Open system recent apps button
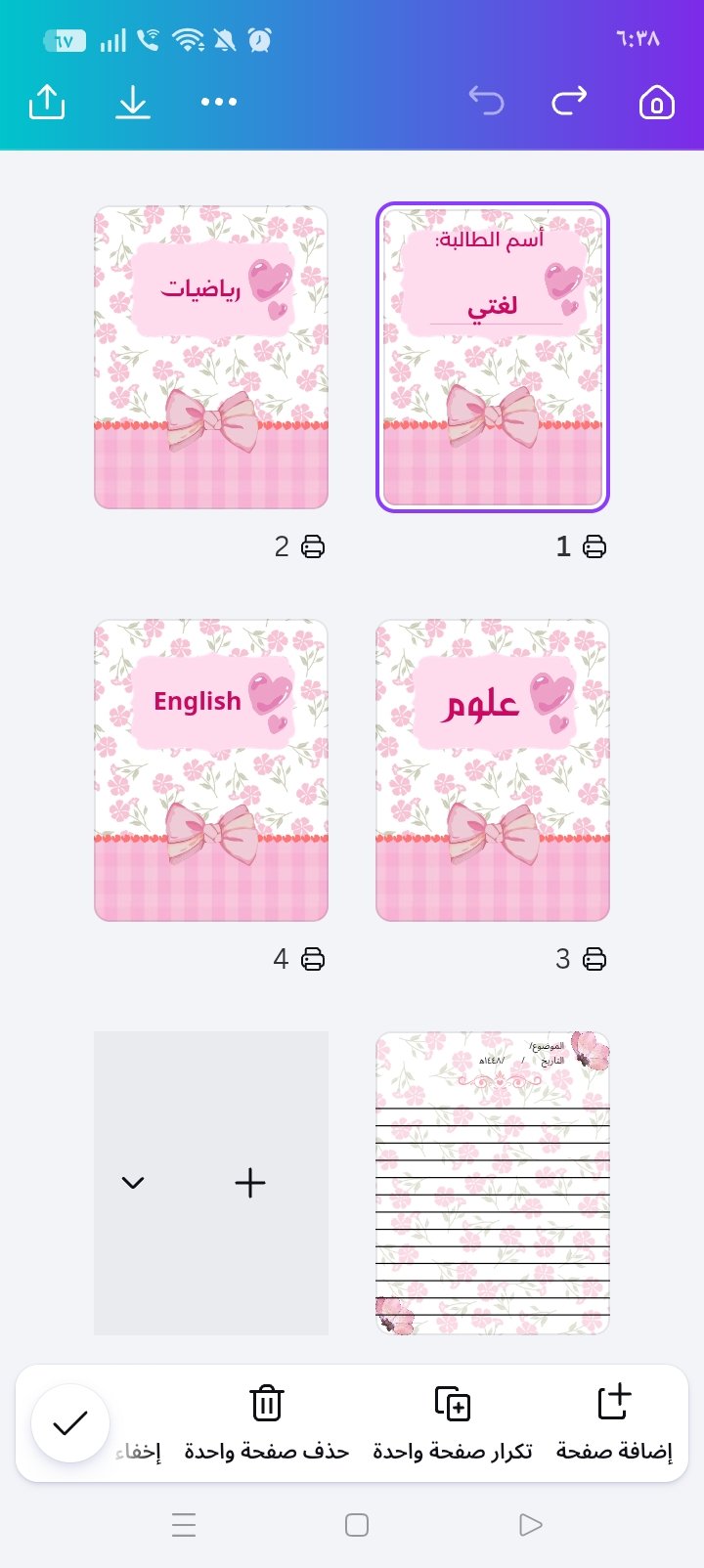704x1568 pixels. [x=184, y=1525]
